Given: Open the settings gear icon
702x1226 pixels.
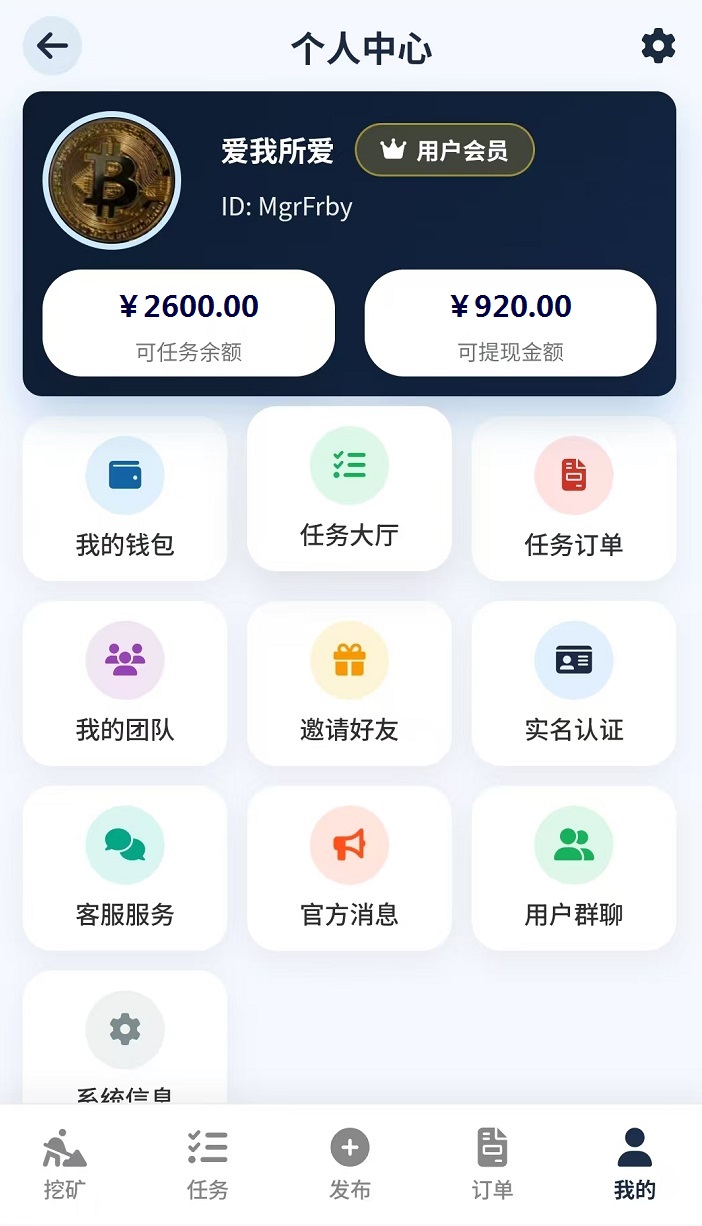Looking at the screenshot, I should click(x=658, y=46).
